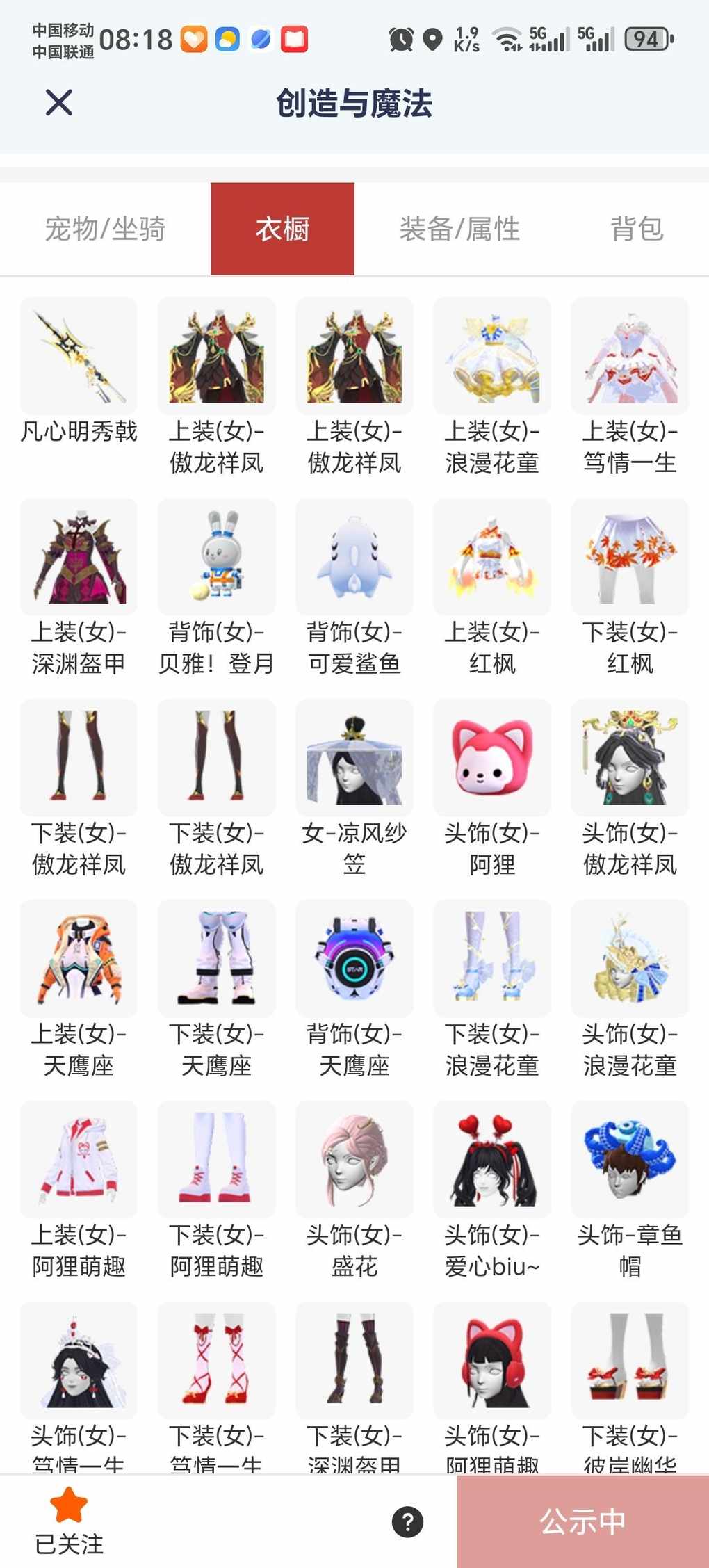Close the 创造与魔法 page
The height and width of the screenshot is (1568, 709).
[59, 103]
